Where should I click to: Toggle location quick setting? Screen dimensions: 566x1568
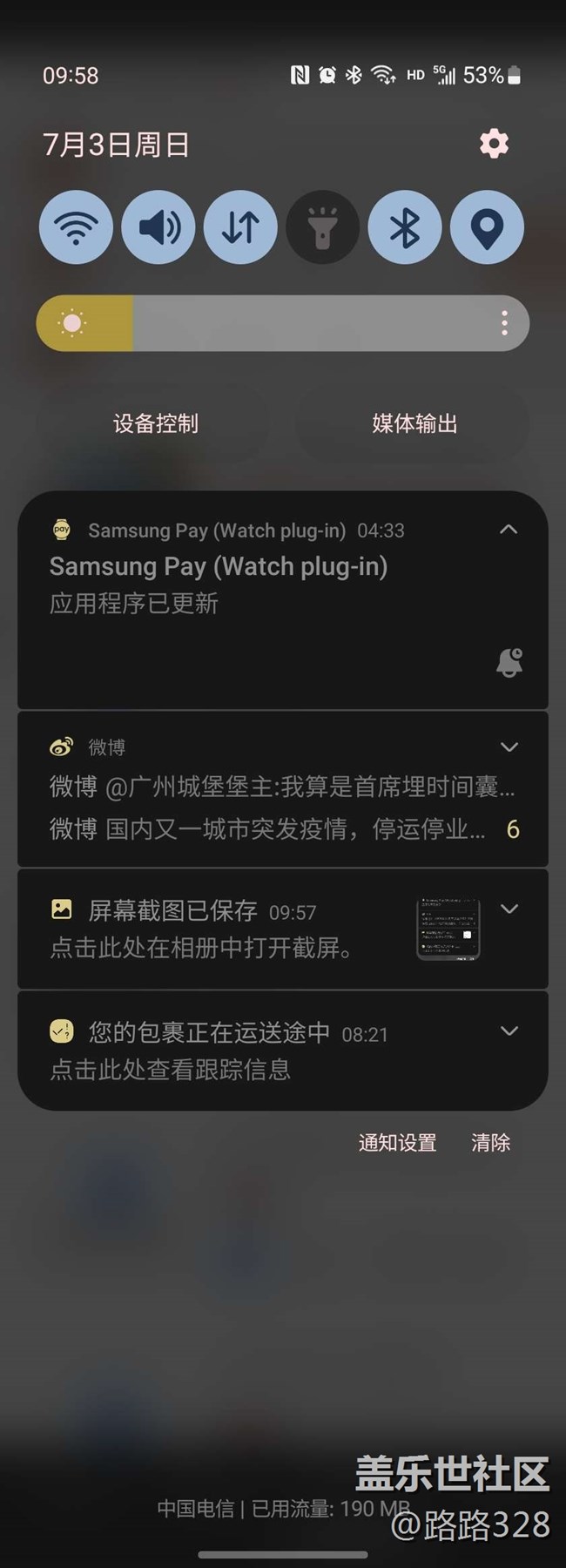pos(487,227)
